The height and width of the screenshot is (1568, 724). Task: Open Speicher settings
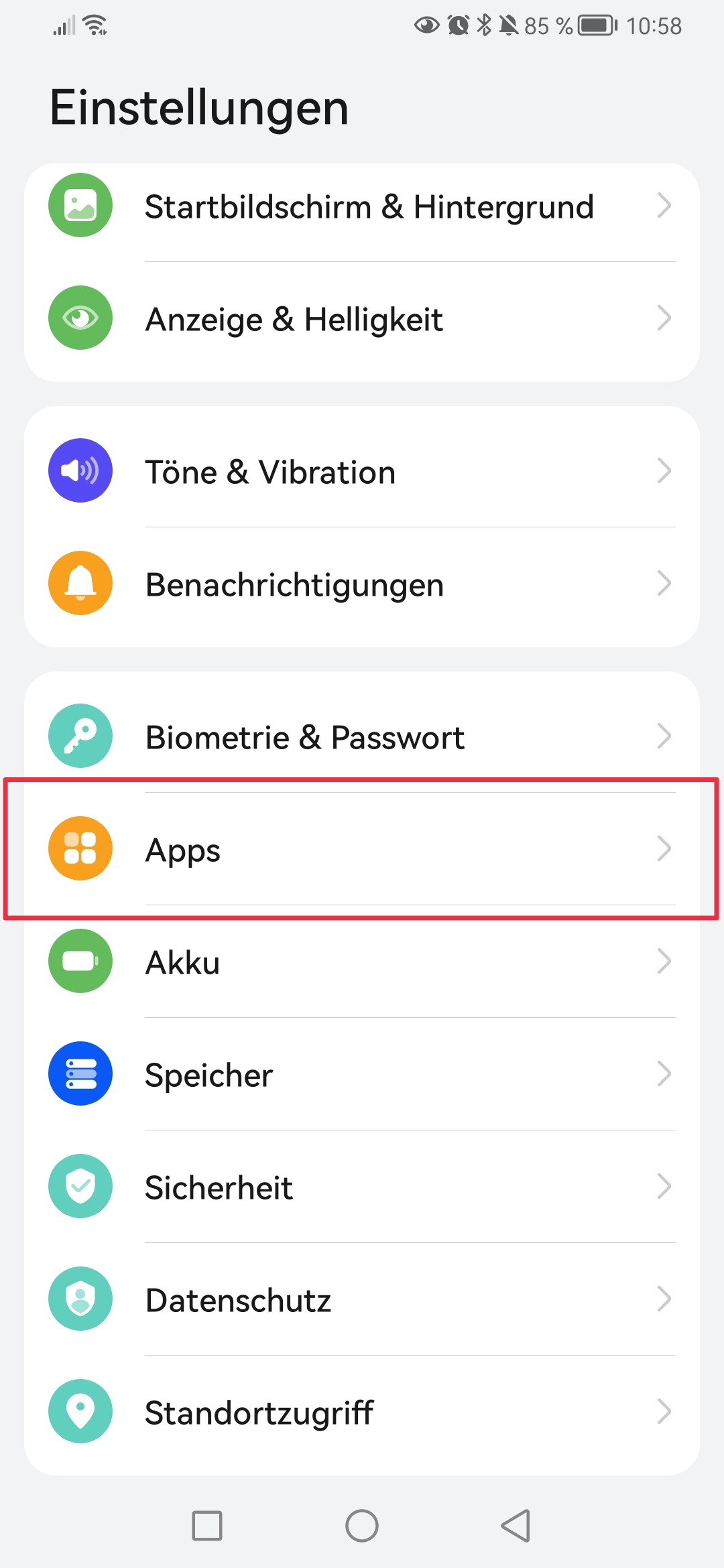362,1074
